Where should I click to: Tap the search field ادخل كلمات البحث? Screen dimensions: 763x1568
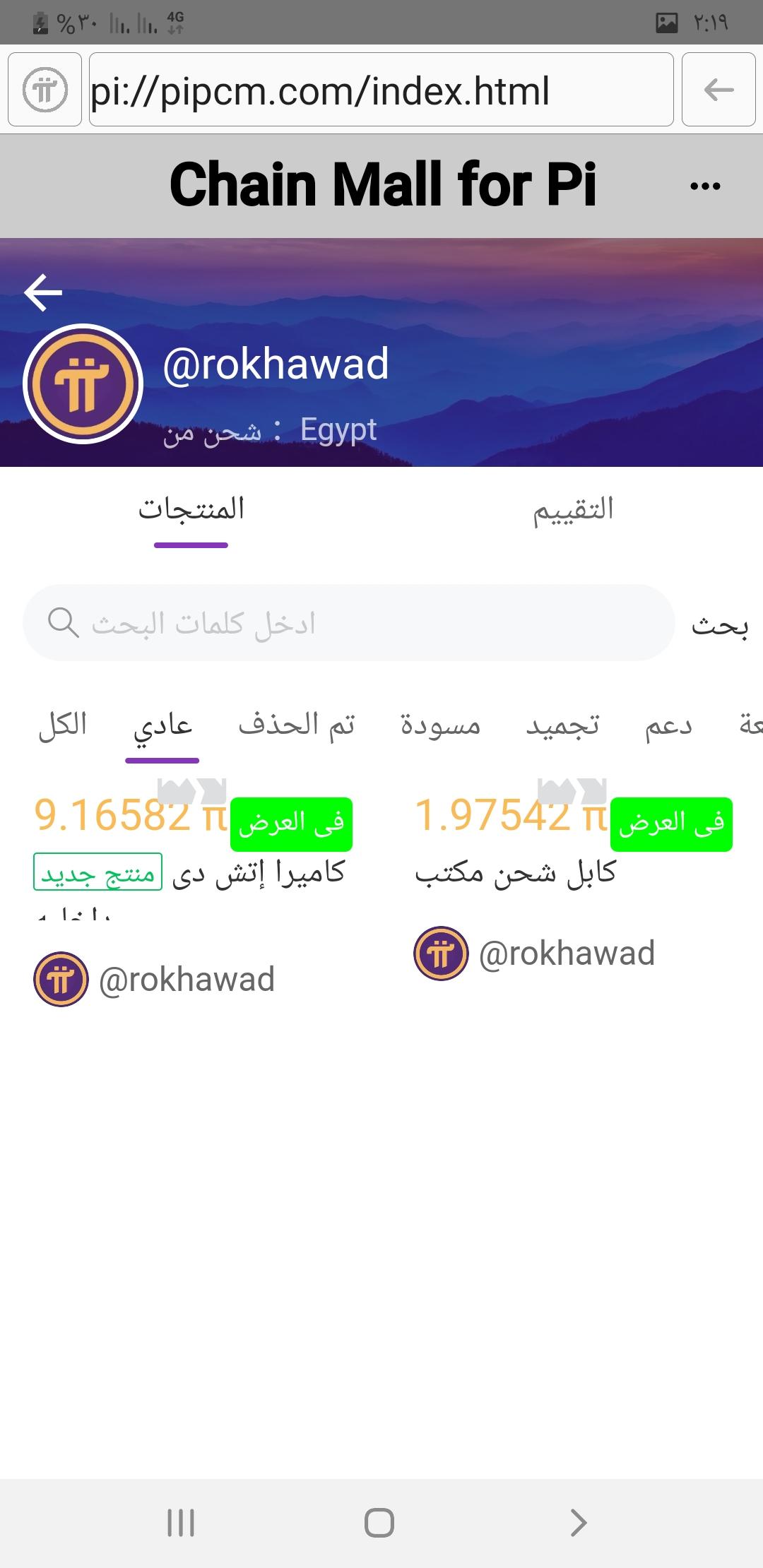[x=349, y=623]
